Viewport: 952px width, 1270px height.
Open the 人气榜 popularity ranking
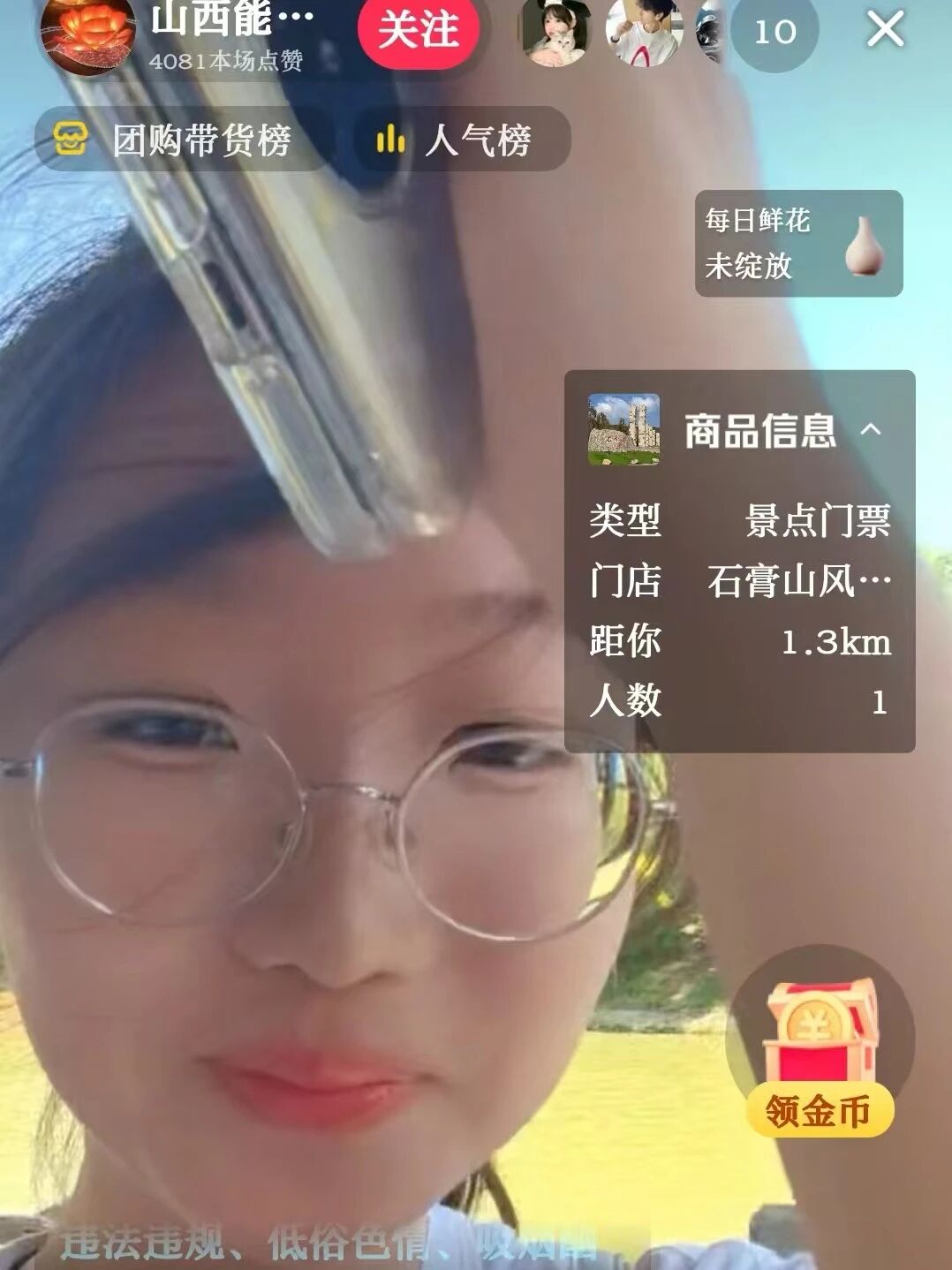[x=461, y=140]
